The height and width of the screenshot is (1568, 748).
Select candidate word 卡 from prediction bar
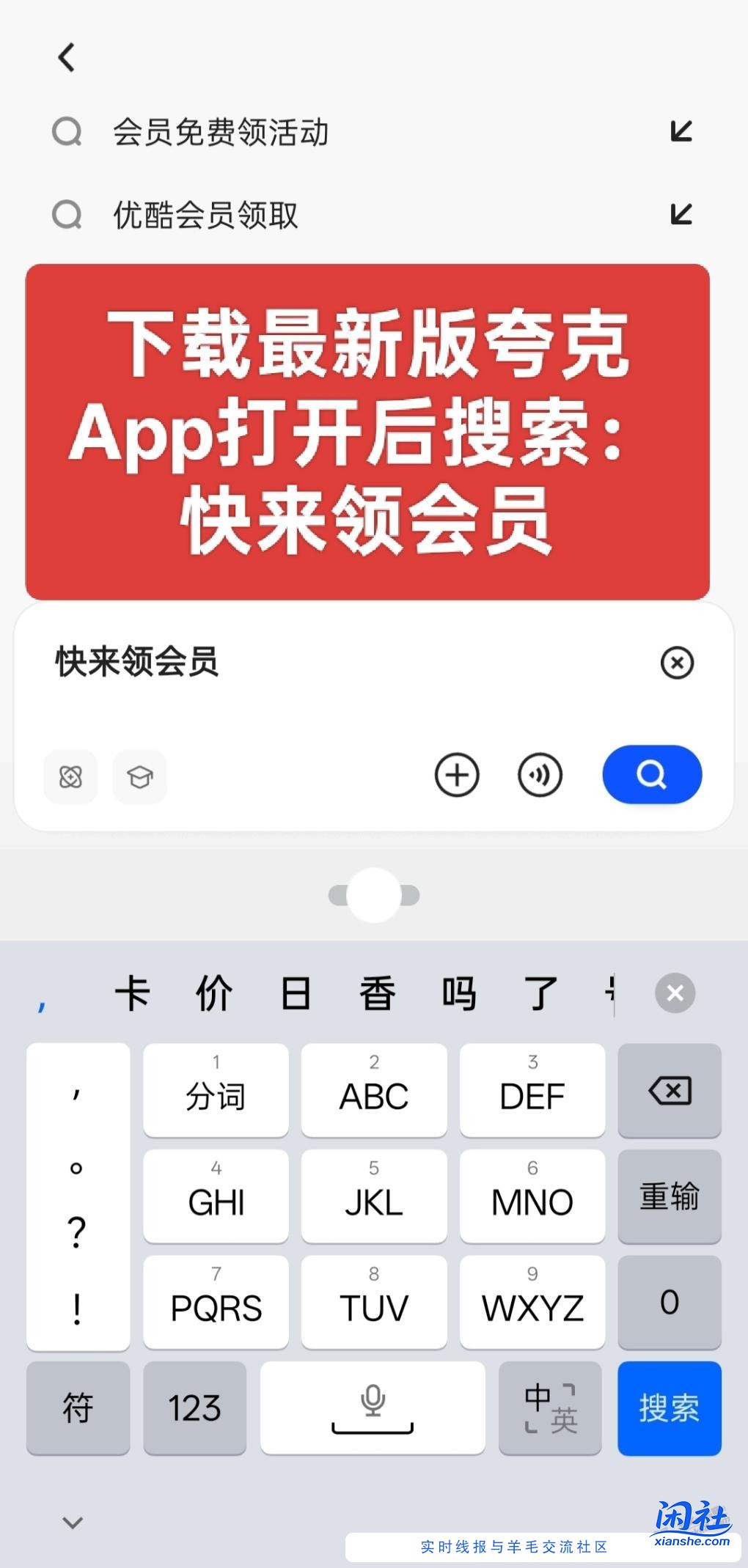133,993
